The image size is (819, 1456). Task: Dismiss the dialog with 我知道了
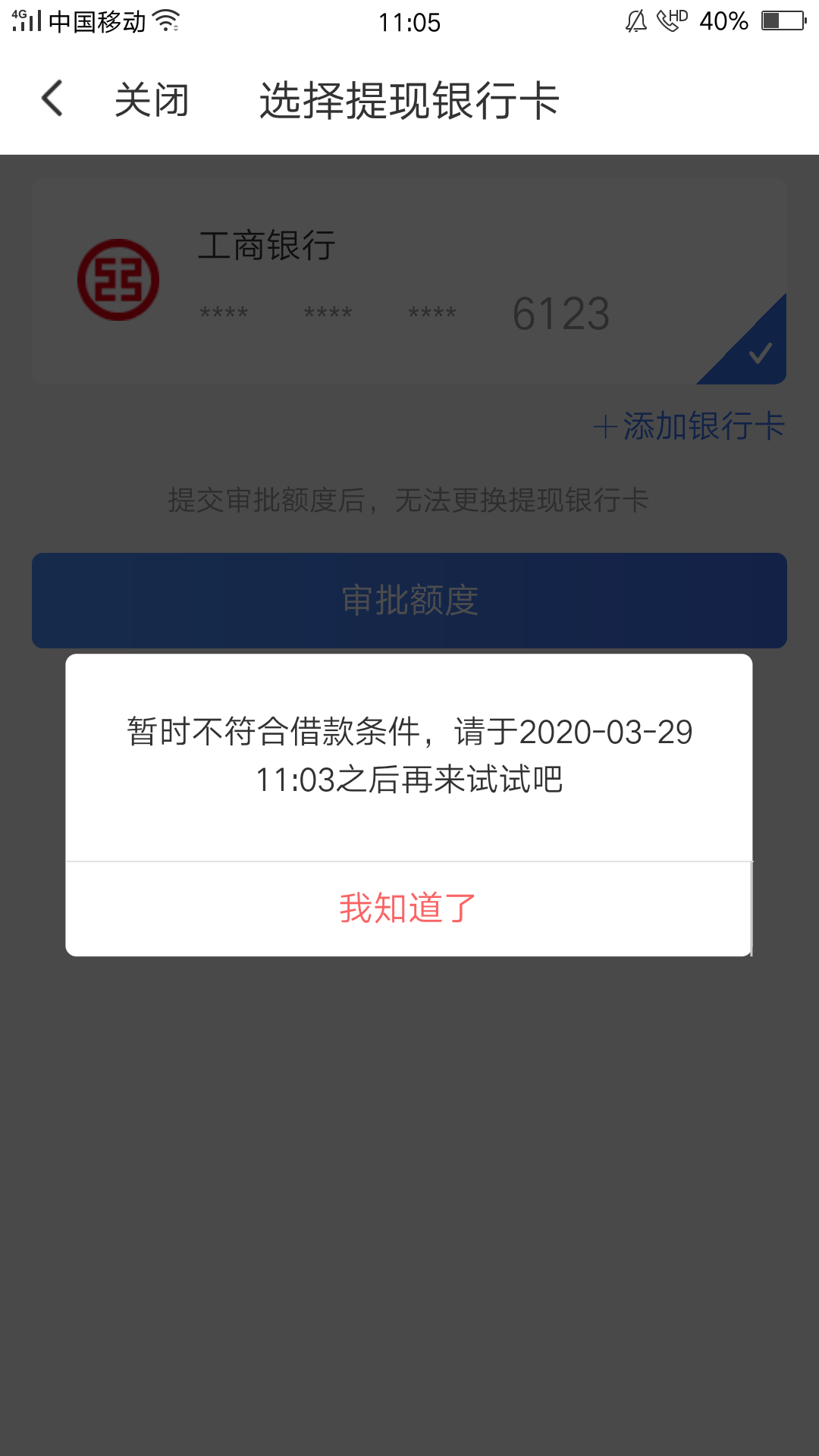409,908
